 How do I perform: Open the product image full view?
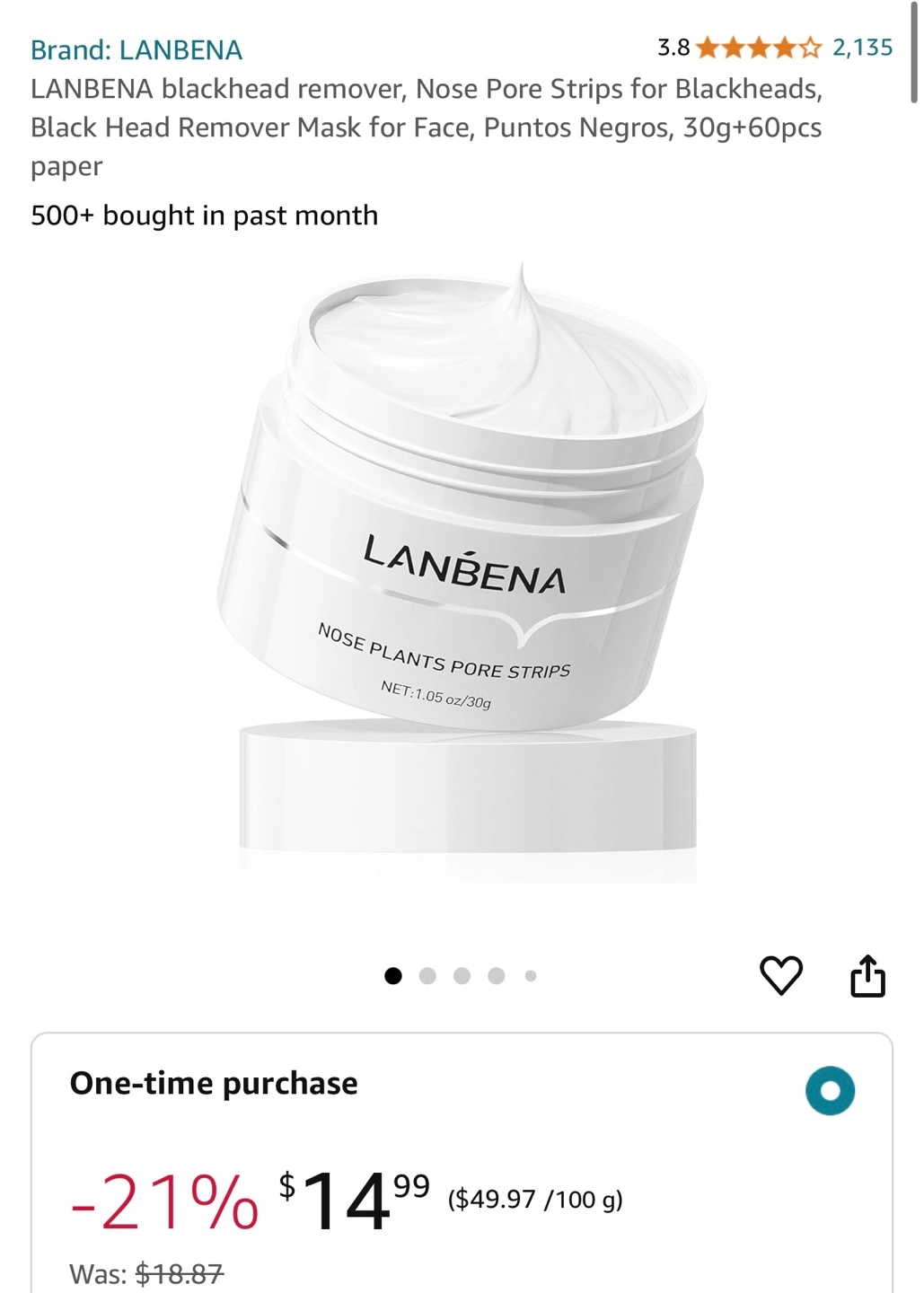pyautogui.click(x=462, y=575)
